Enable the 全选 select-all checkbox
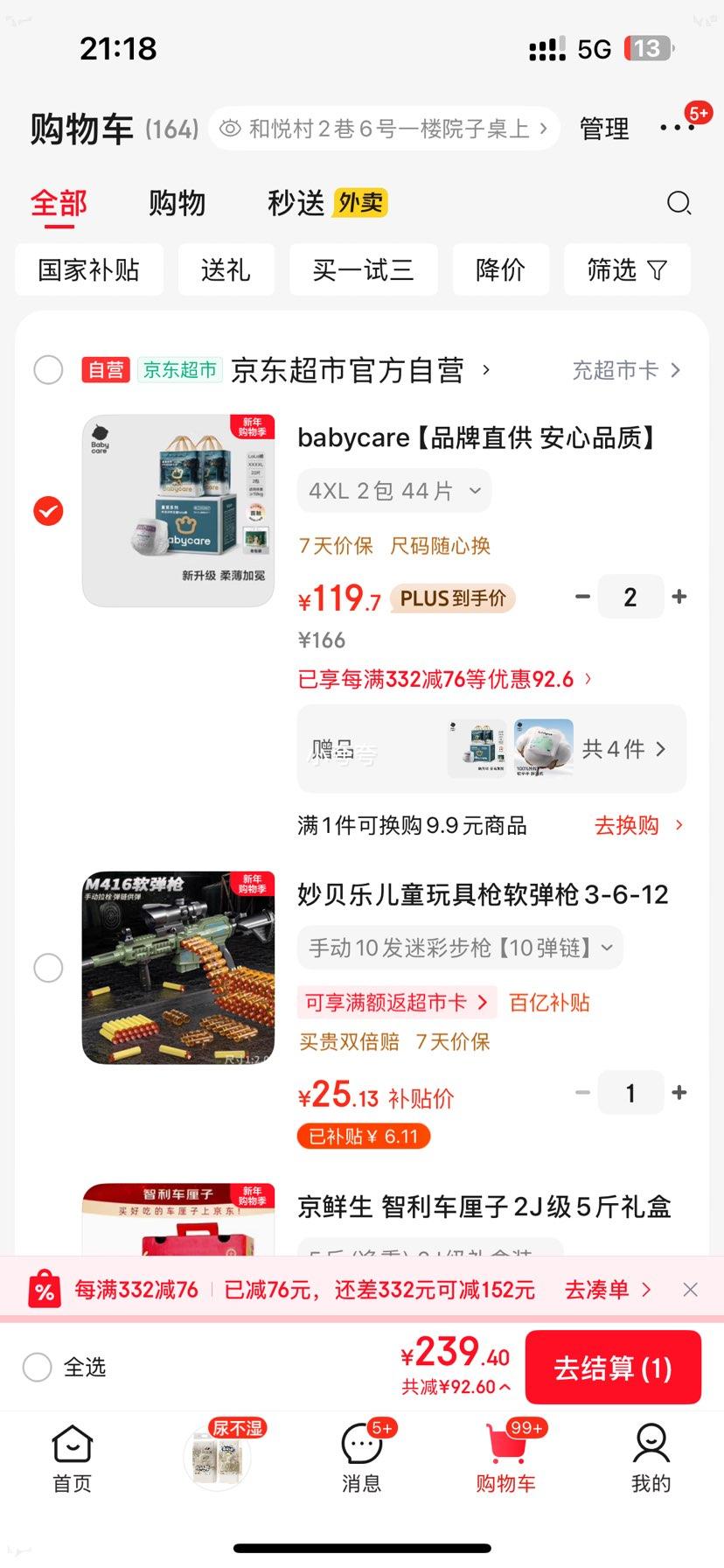This screenshot has width=724, height=1568. click(x=37, y=1367)
